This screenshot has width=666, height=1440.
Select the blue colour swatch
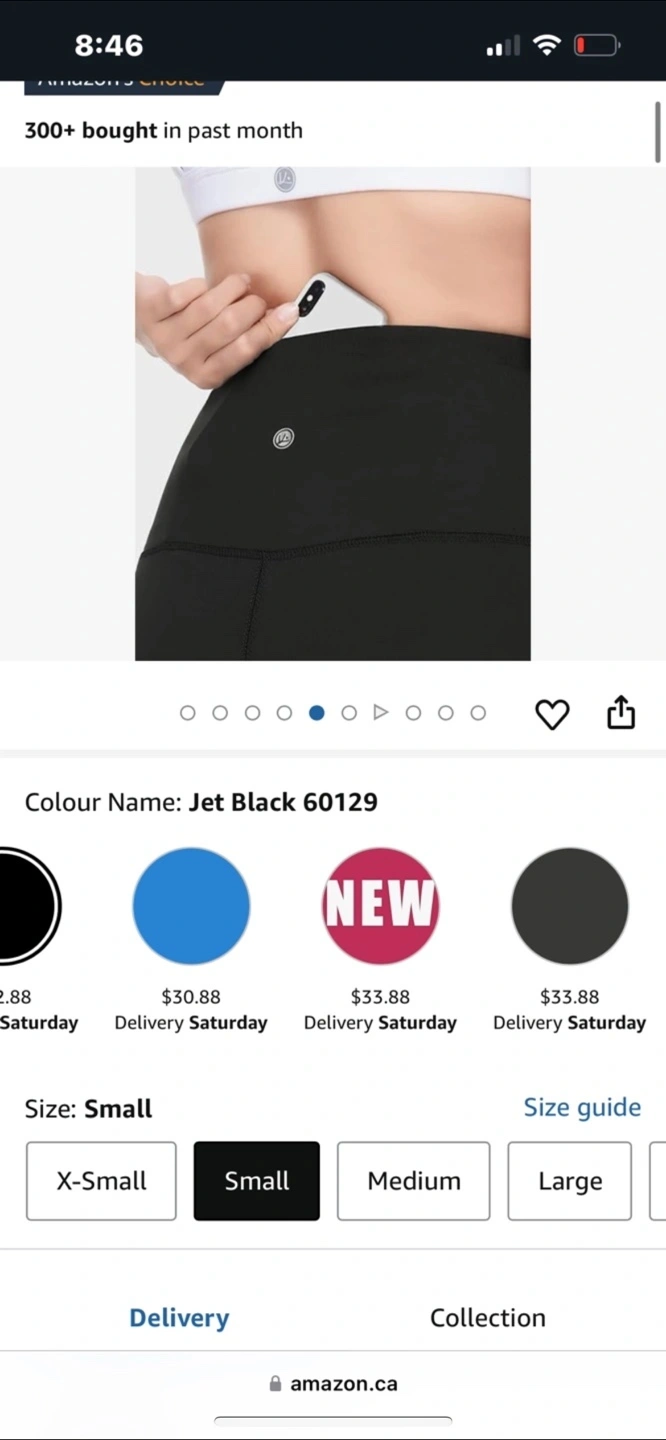click(x=191, y=906)
